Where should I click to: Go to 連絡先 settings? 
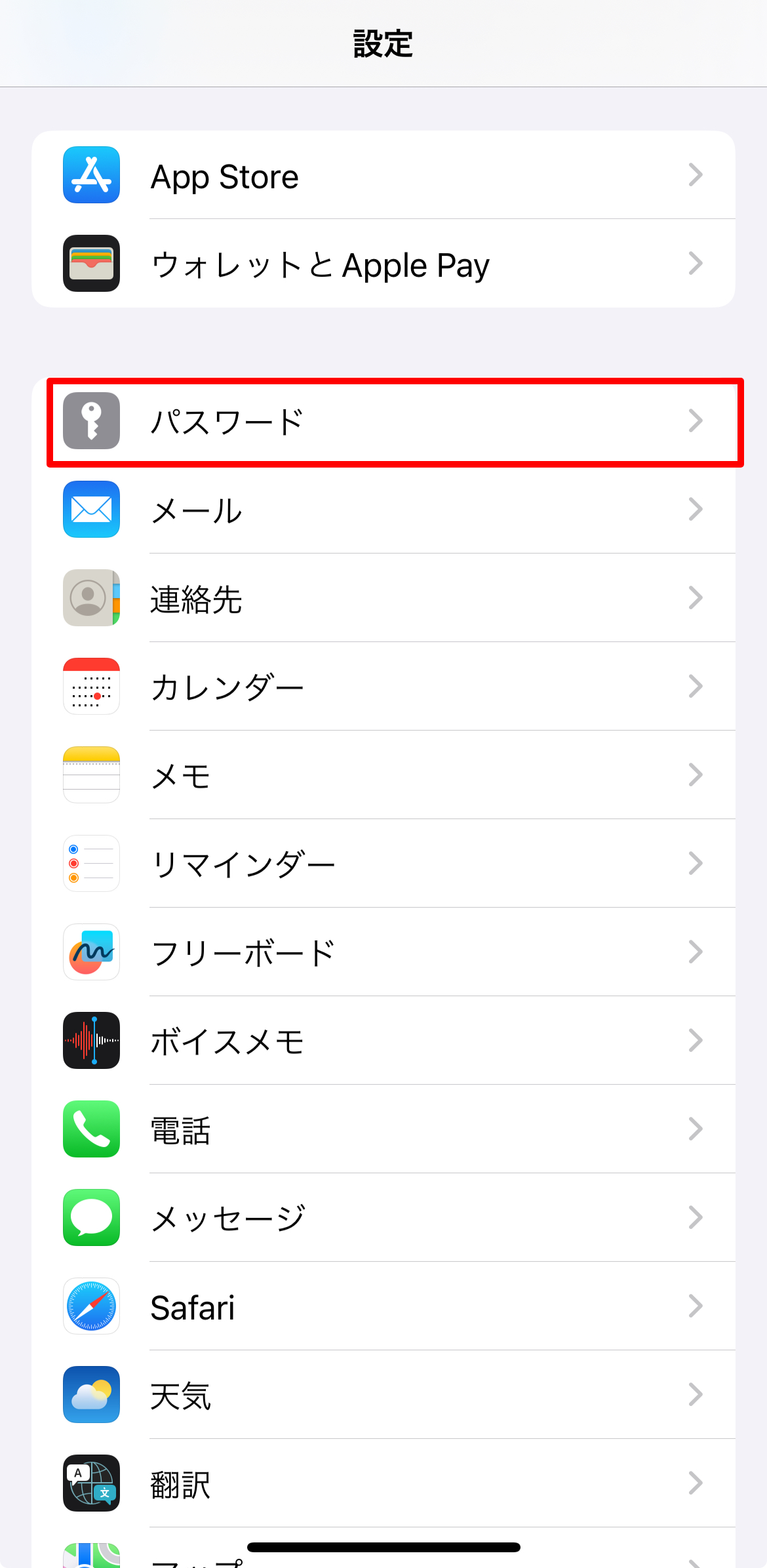tap(383, 598)
